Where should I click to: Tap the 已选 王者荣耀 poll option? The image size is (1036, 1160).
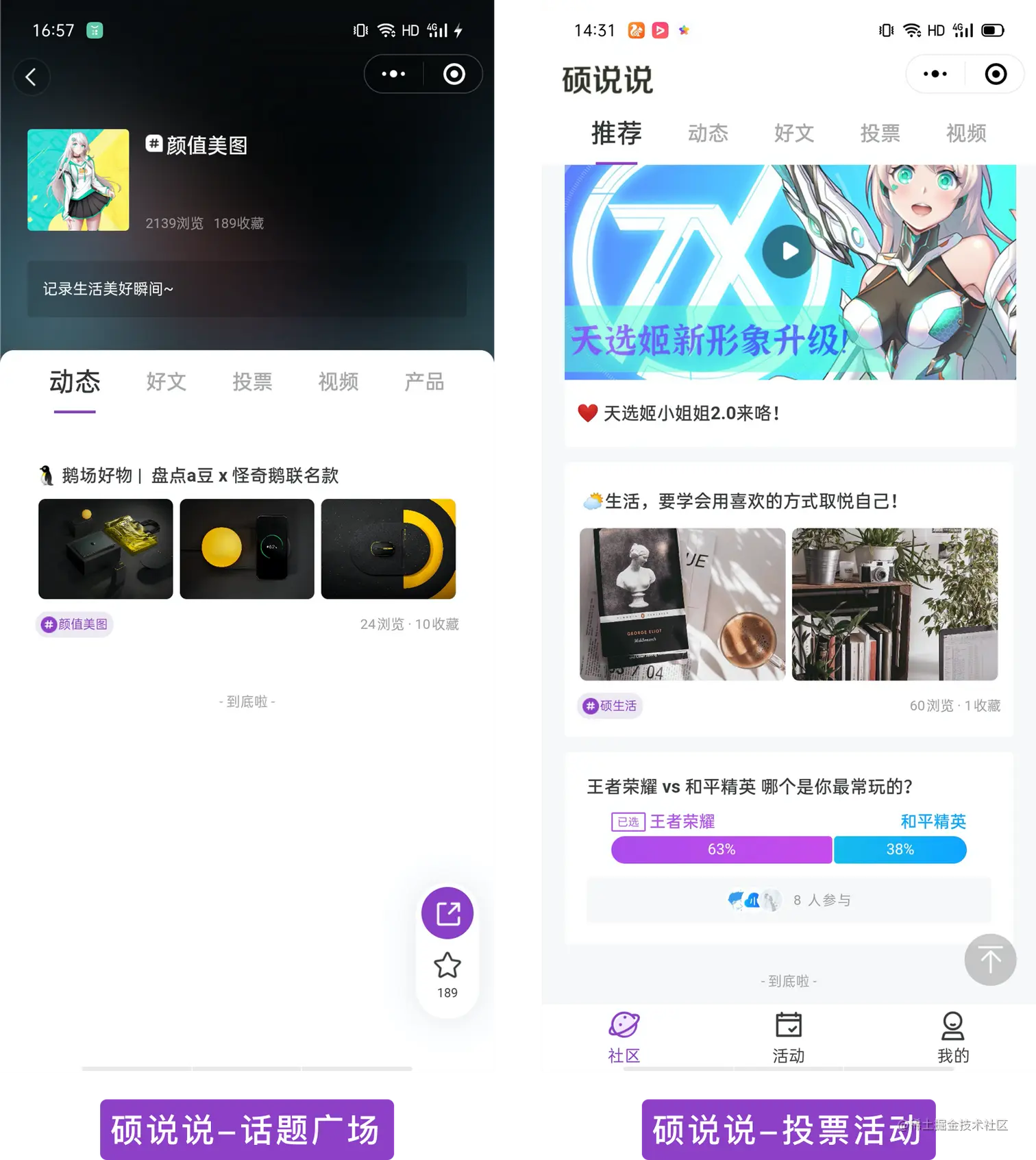click(663, 821)
